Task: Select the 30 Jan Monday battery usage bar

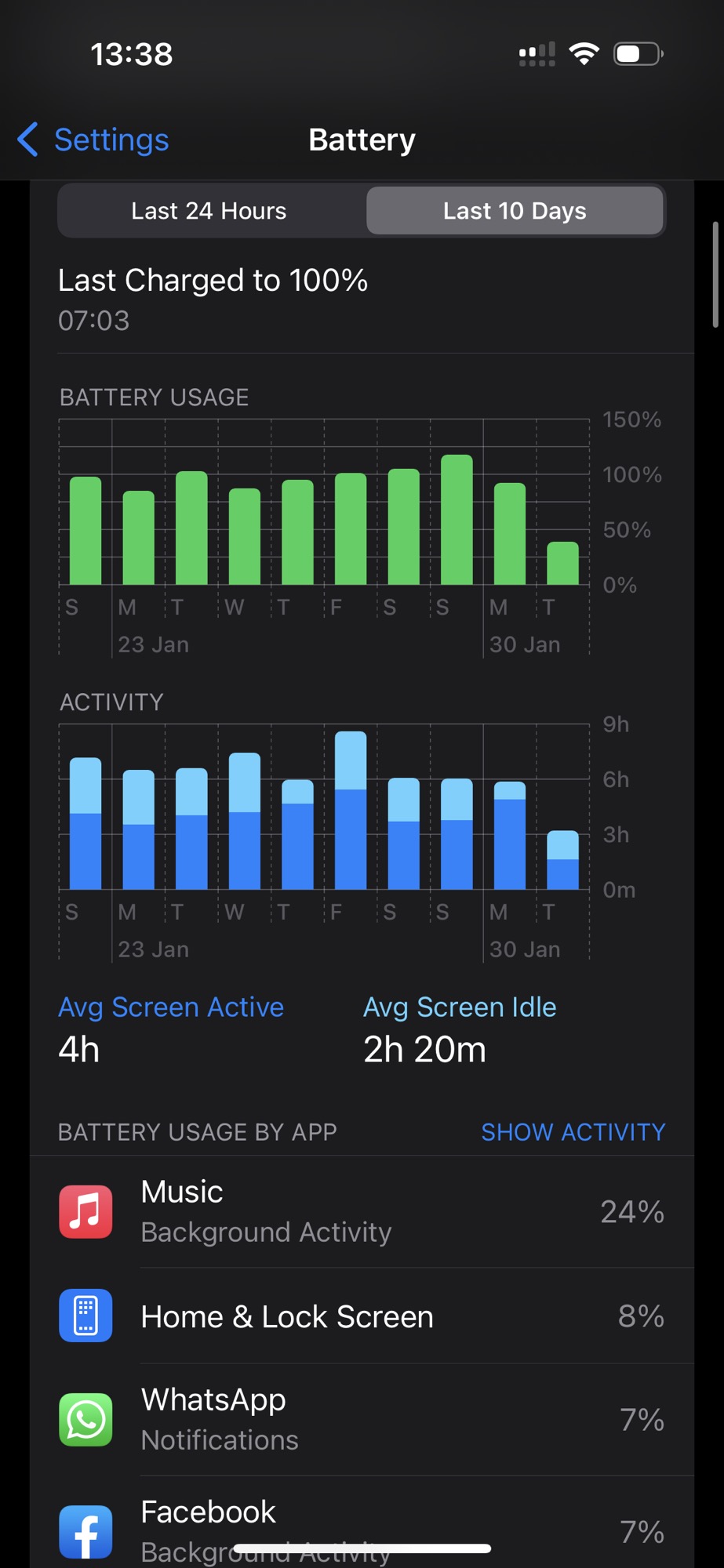Action: pos(510,534)
